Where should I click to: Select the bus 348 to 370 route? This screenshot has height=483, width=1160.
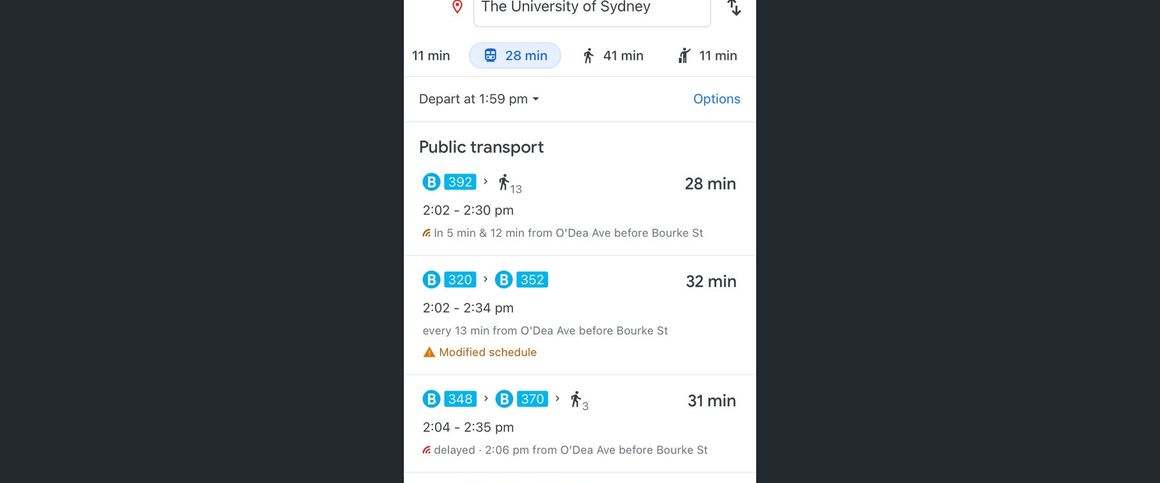(579, 423)
